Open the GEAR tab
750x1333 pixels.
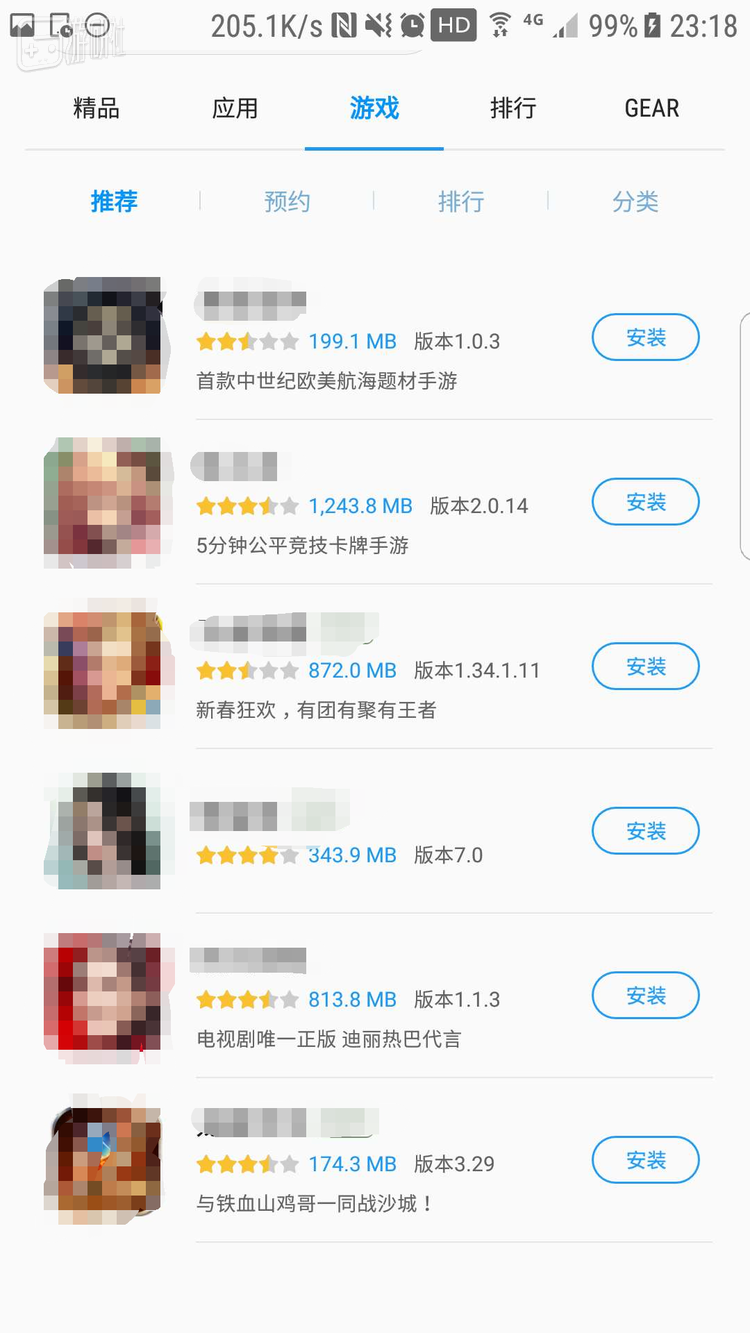coord(652,108)
